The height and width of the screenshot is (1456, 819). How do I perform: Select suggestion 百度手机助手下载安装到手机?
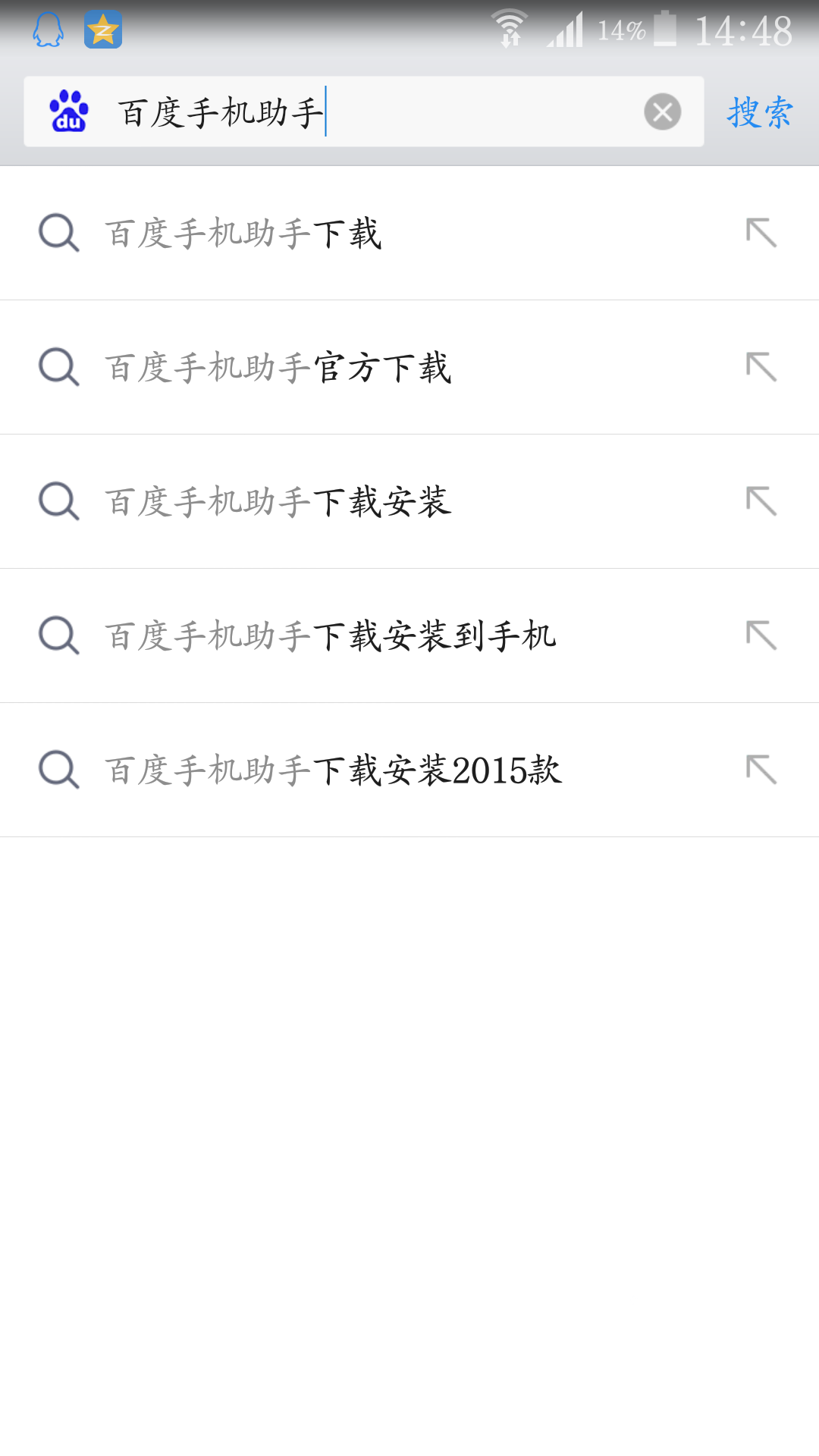[409, 635]
